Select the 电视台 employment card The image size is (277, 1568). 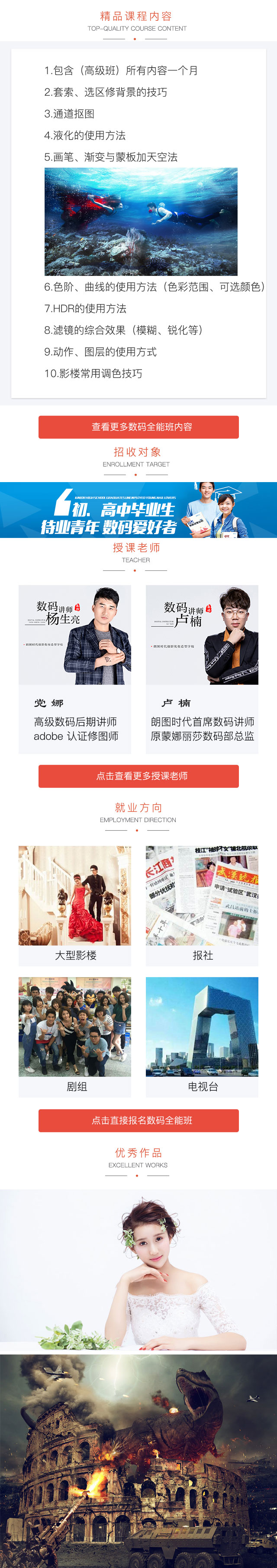[202, 1036]
